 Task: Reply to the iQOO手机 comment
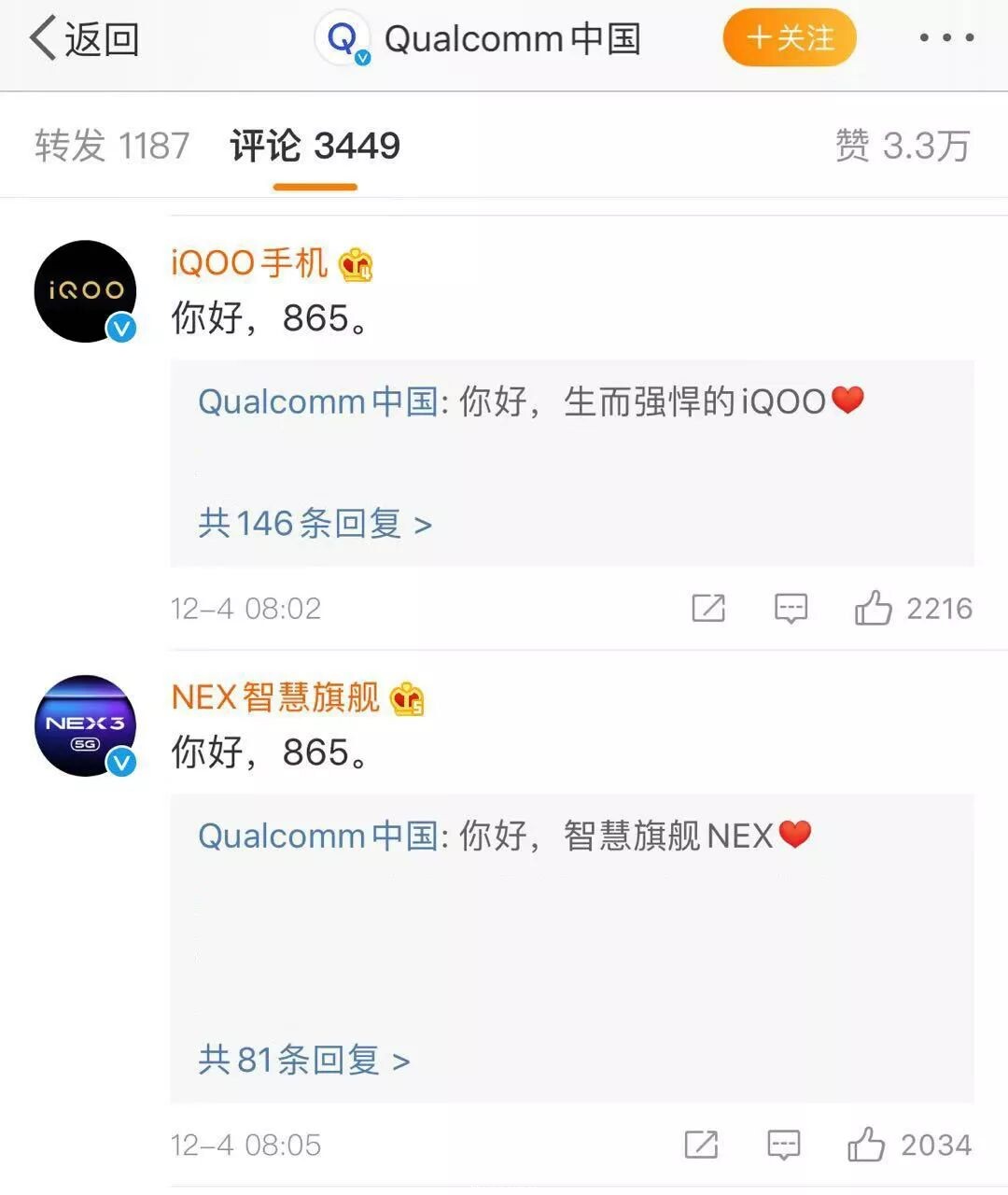[x=791, y=609]
